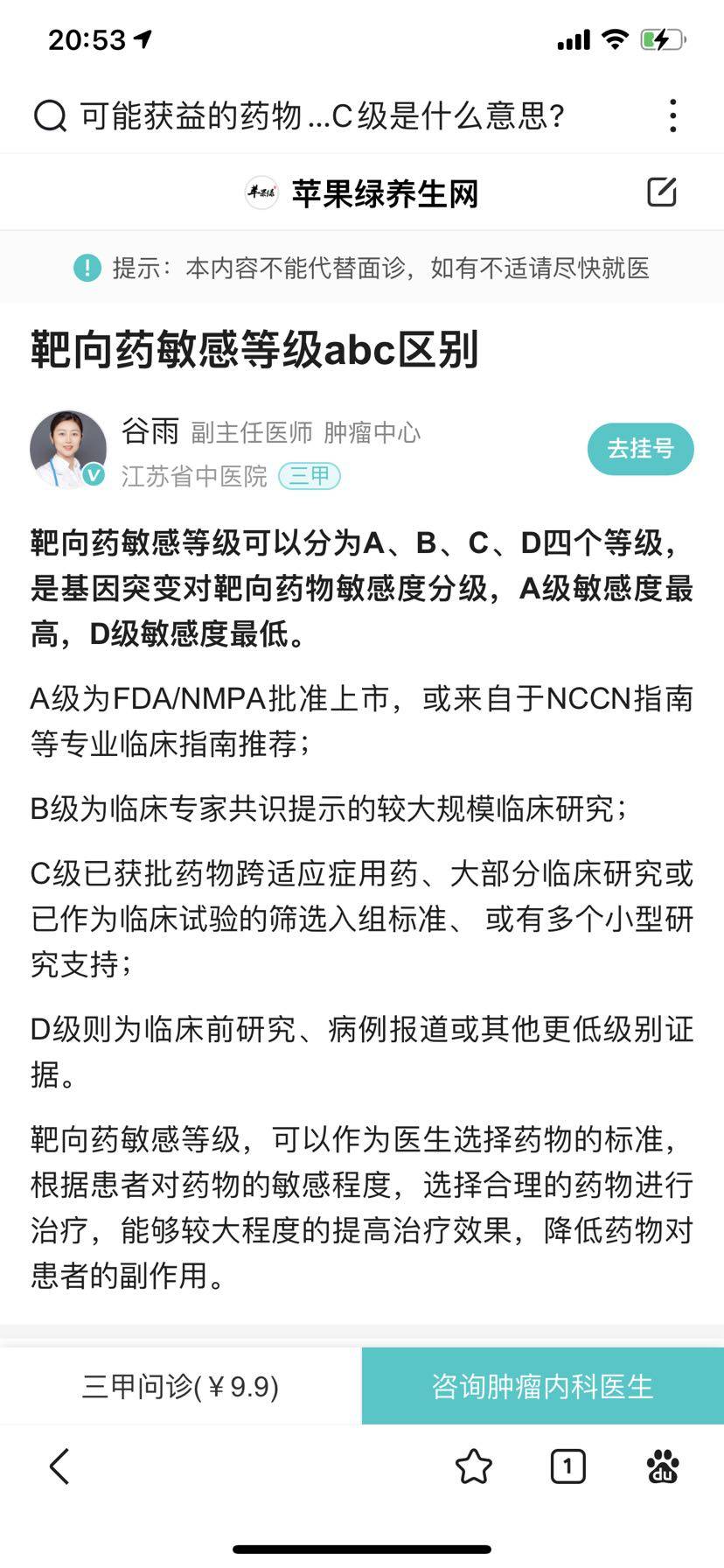Bookmark this page with the star icon
Screen dimensions: 724x1568
pyautogui.click(x=474, y=1466)
